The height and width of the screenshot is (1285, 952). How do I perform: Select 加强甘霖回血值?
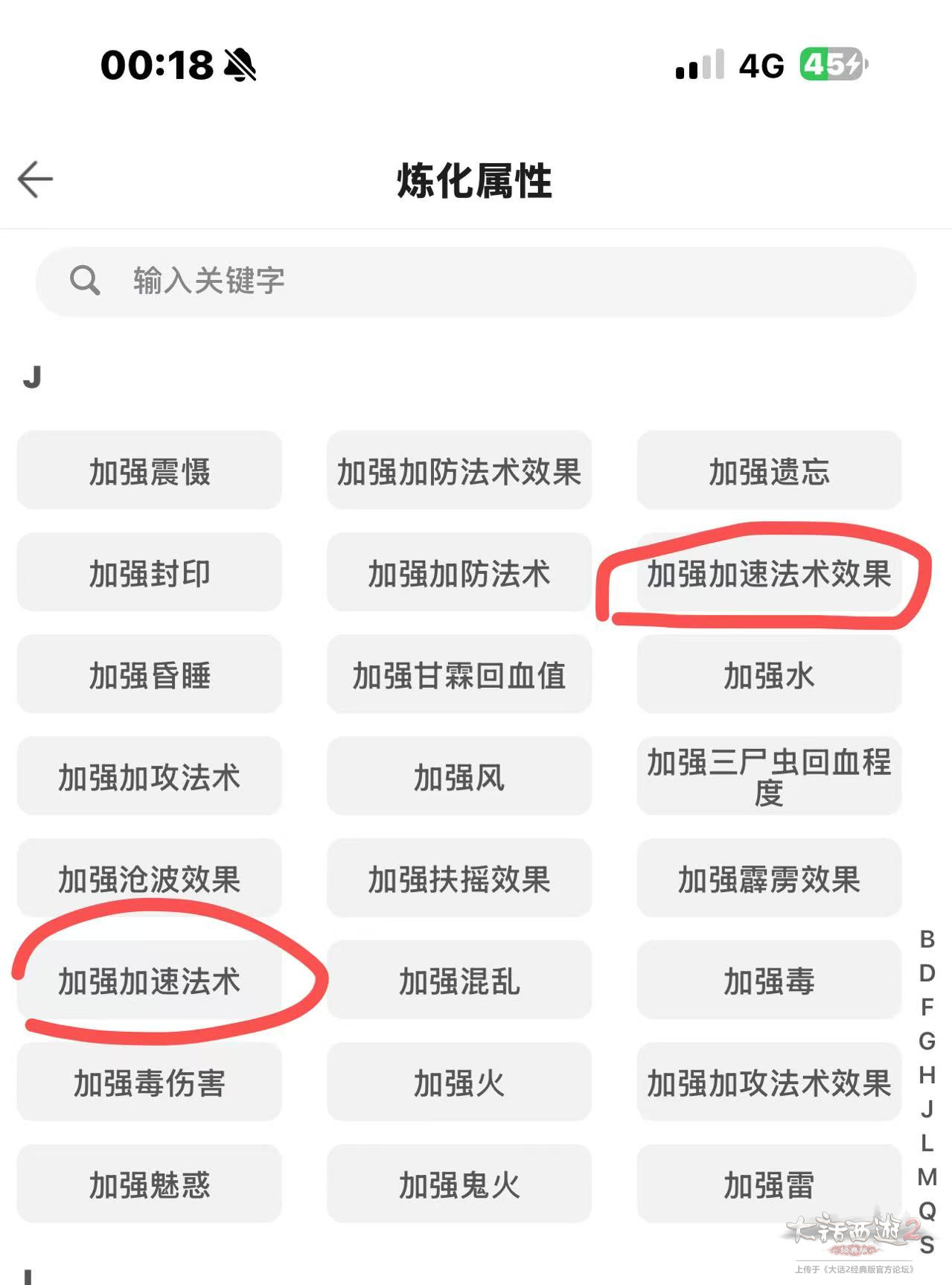[459, 675]
